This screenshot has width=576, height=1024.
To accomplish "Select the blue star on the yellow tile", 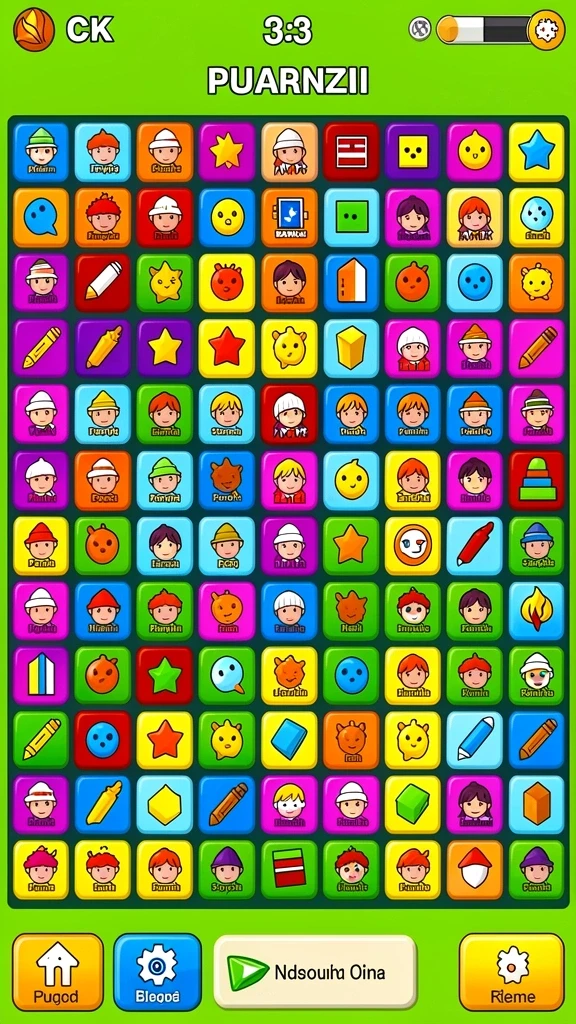I will coord(536,152).
